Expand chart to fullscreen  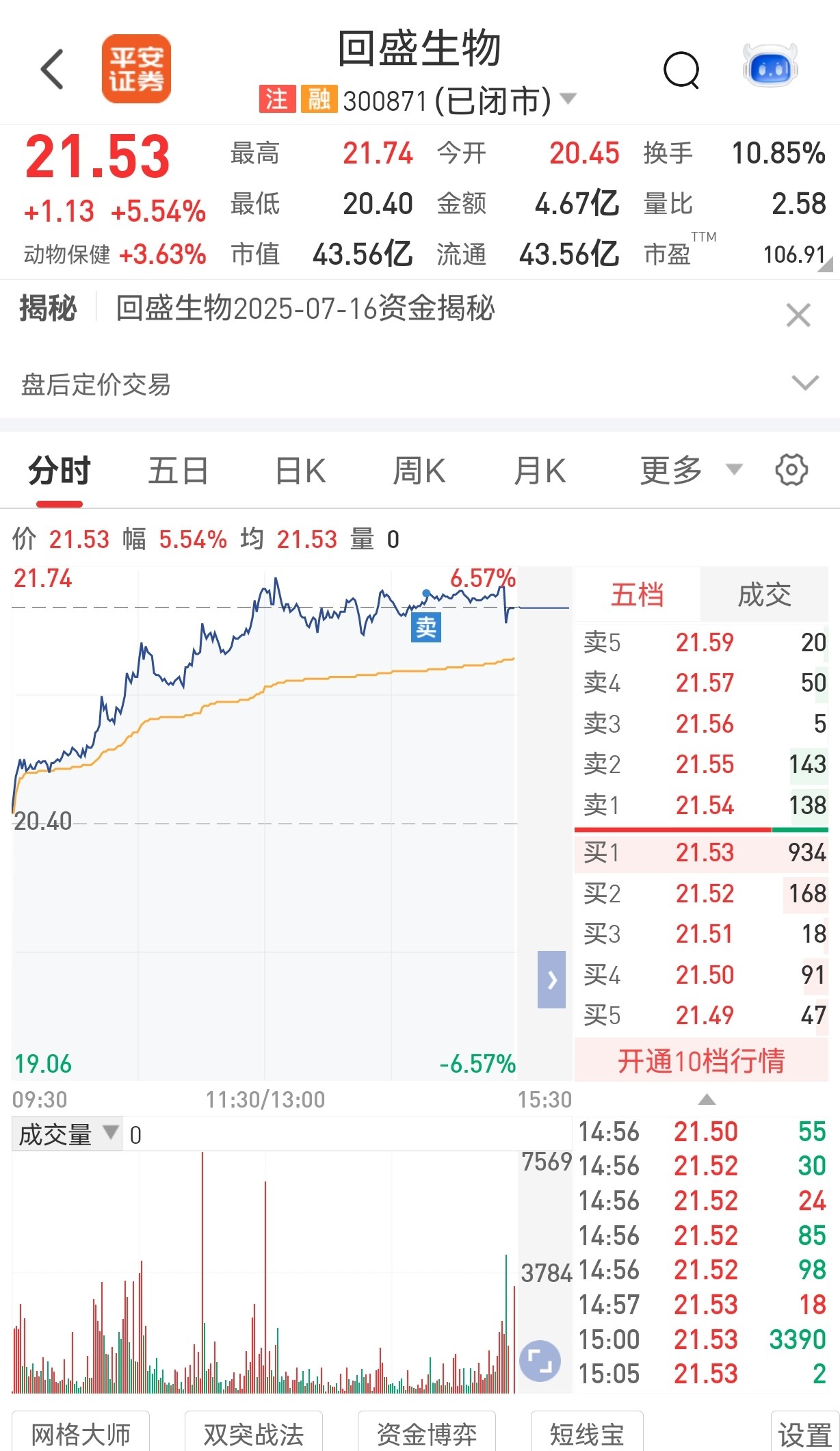pos(540,1361)
